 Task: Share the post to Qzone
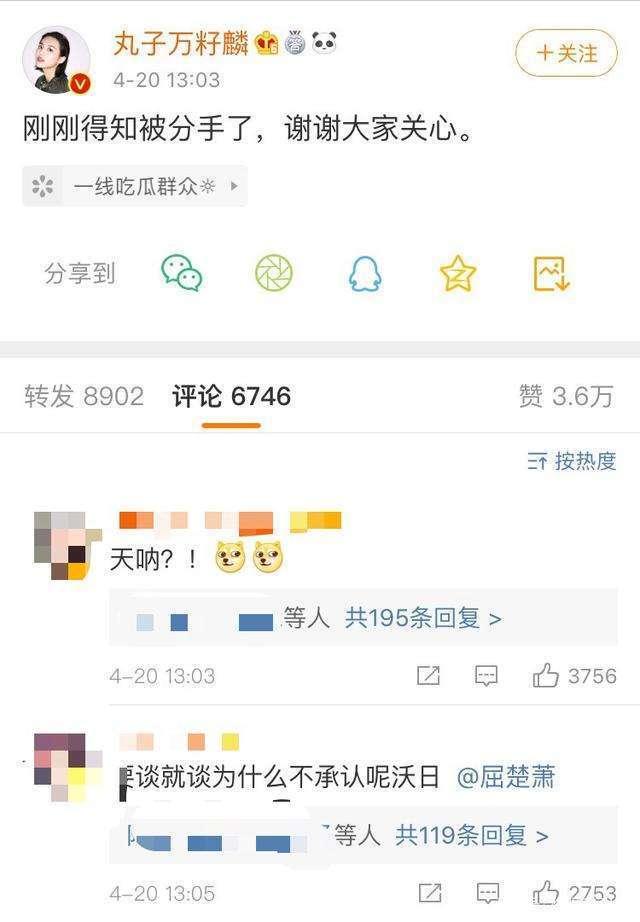click(x=458, y=273)
